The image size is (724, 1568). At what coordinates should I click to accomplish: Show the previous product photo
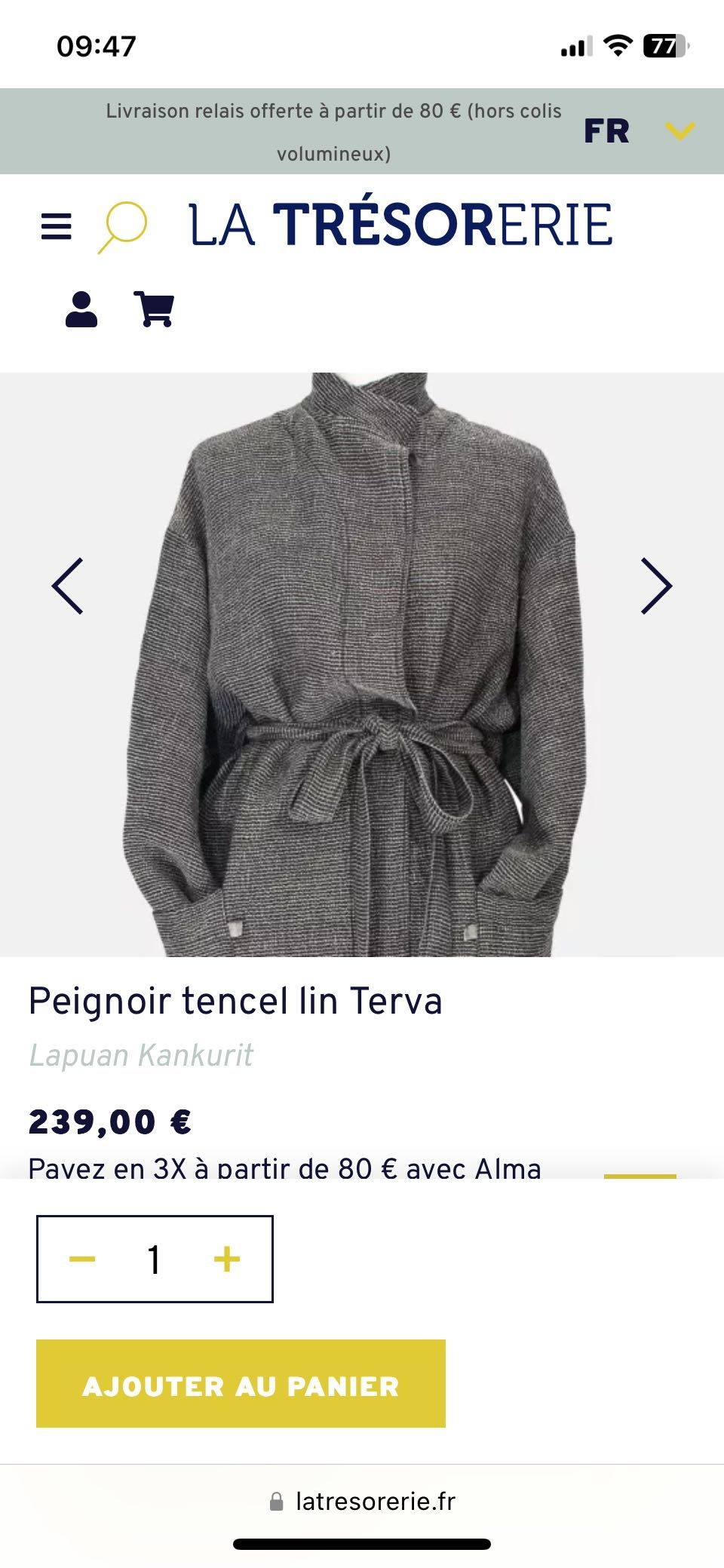(x=67, y=586)
